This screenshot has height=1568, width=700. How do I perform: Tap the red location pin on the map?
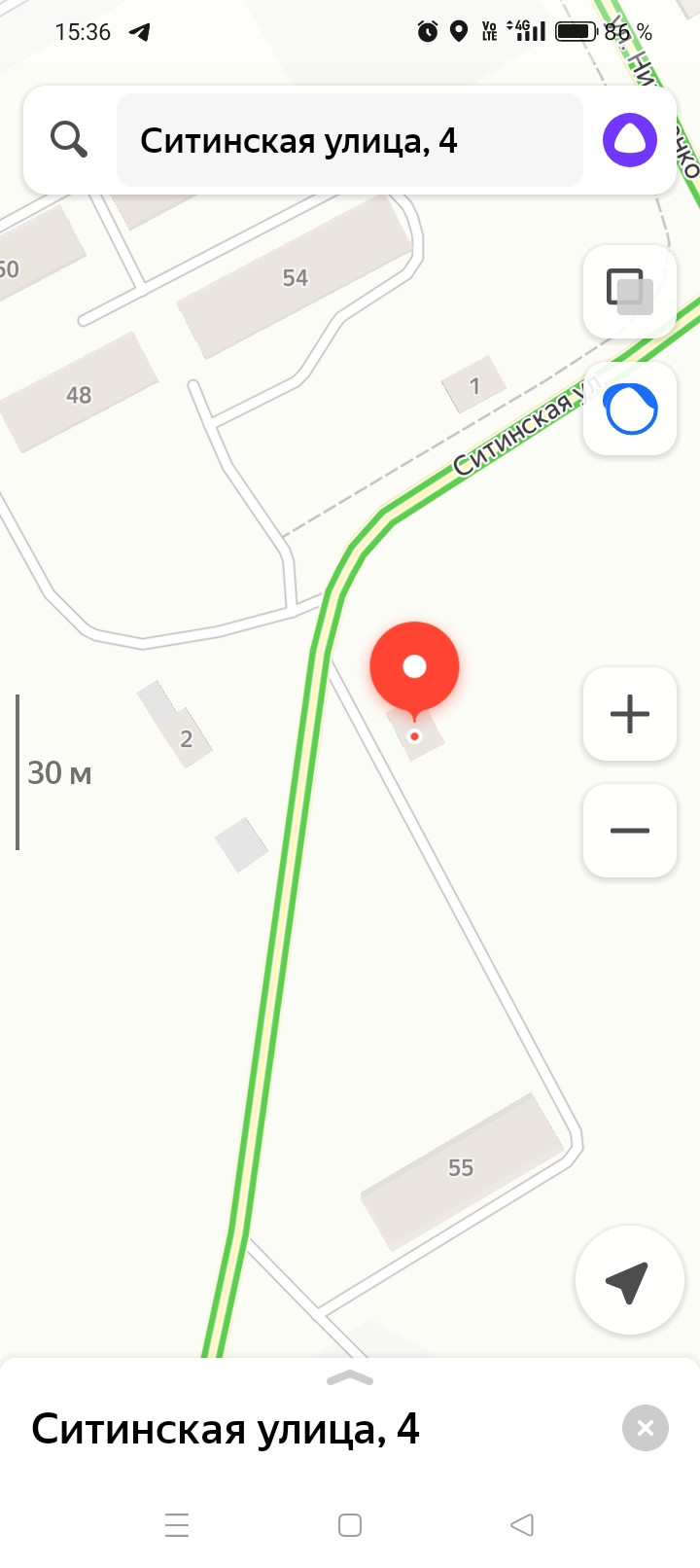[x=414, y=667]
